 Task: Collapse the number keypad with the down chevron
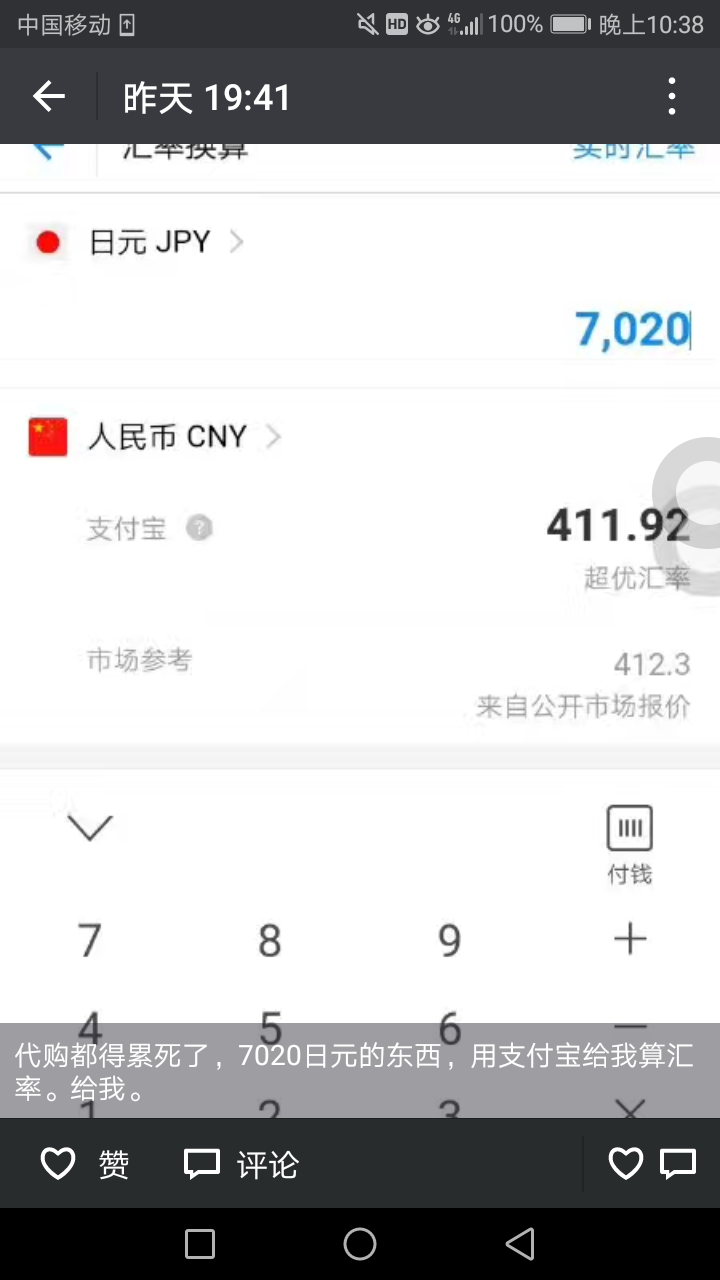(x=90, y=828)
